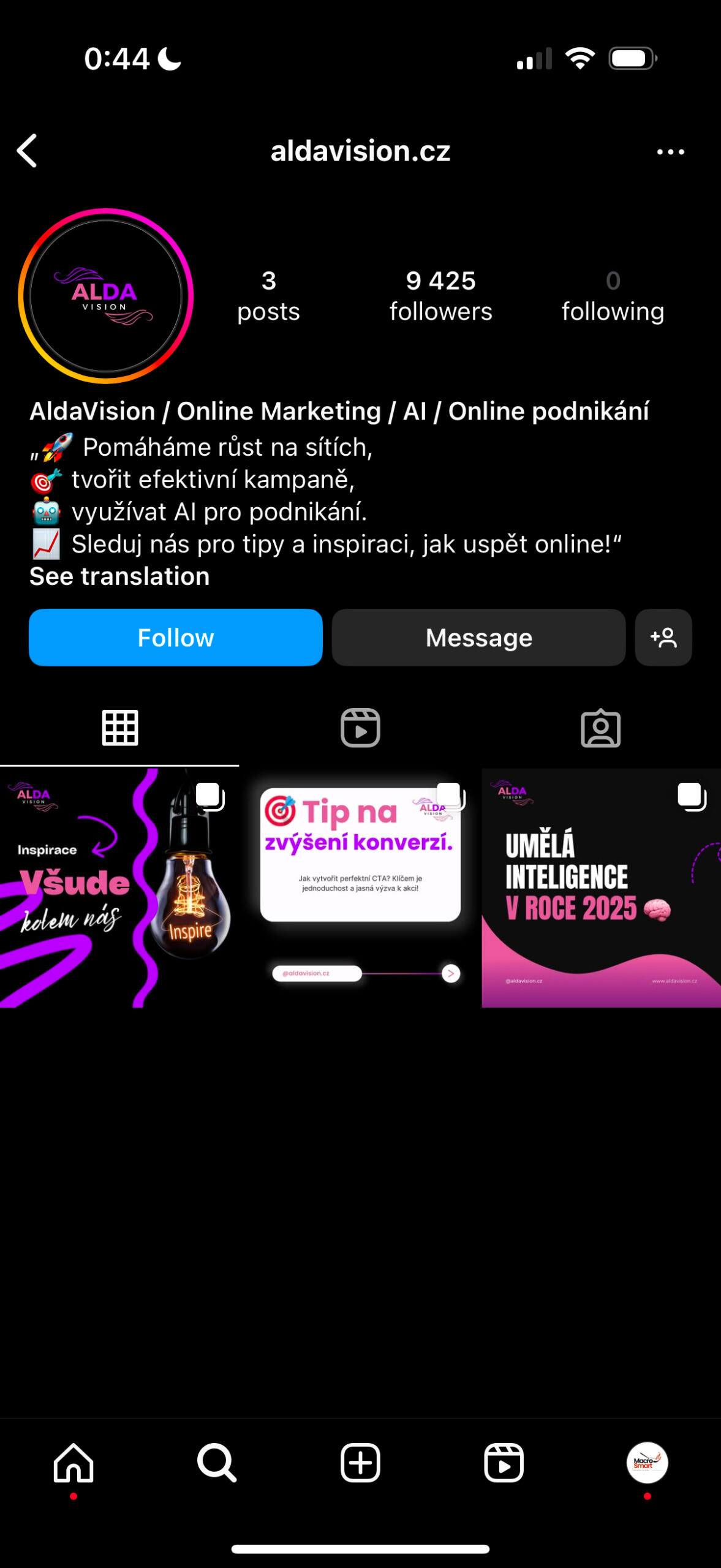Show suggested accounts with add-person icon
This screenshot has width=721, height=1568.
(x=663, y=638)
